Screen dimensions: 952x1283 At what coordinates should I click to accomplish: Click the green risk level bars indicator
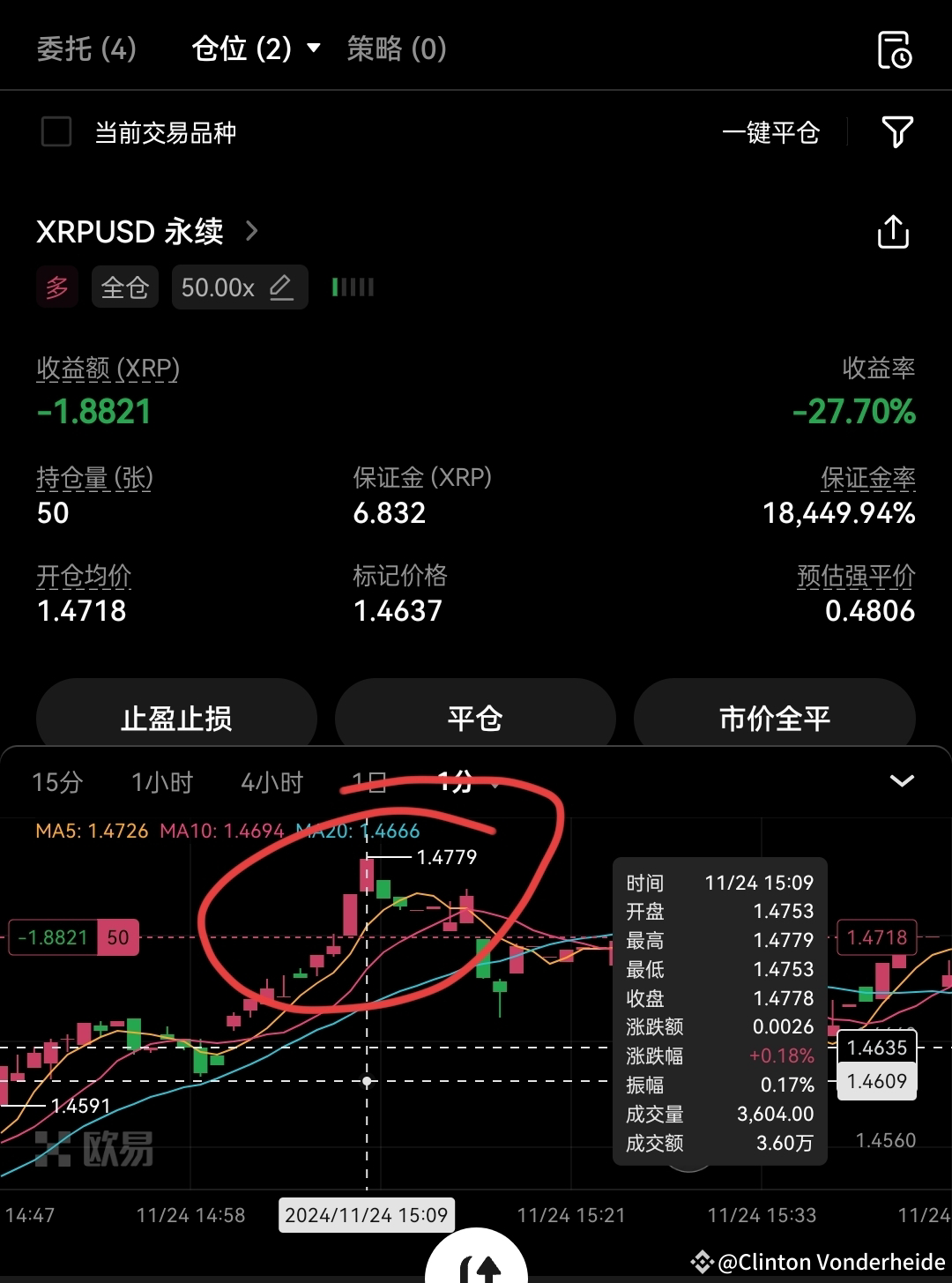point(351,287)
